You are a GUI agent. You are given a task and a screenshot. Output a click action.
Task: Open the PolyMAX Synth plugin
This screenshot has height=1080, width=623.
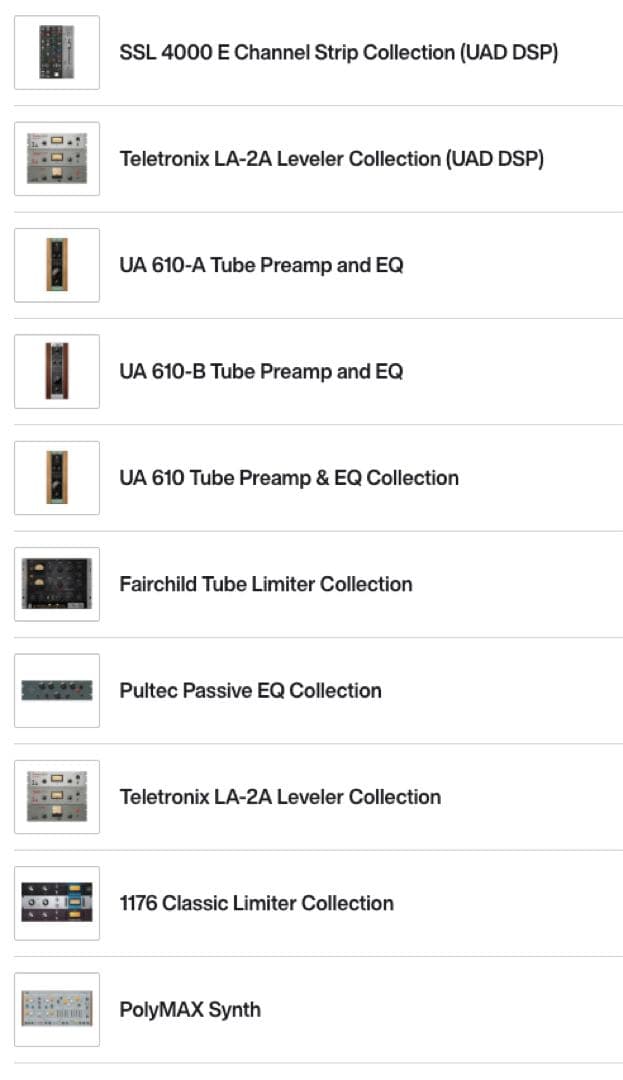tap(190, 1010)
